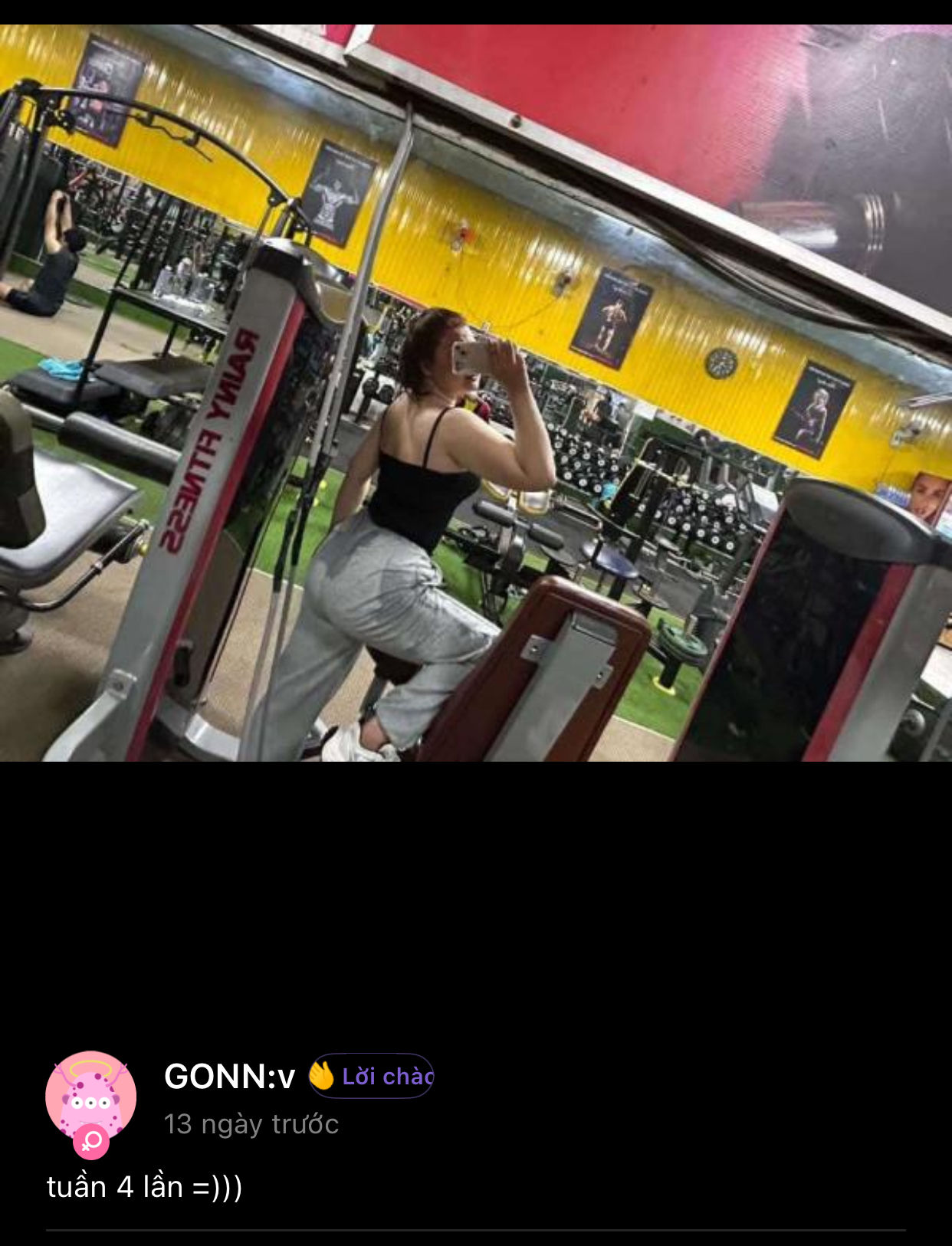Open GONN:v's username link
Screen dimensions: 952x1246
click(x=229, y=1077)
